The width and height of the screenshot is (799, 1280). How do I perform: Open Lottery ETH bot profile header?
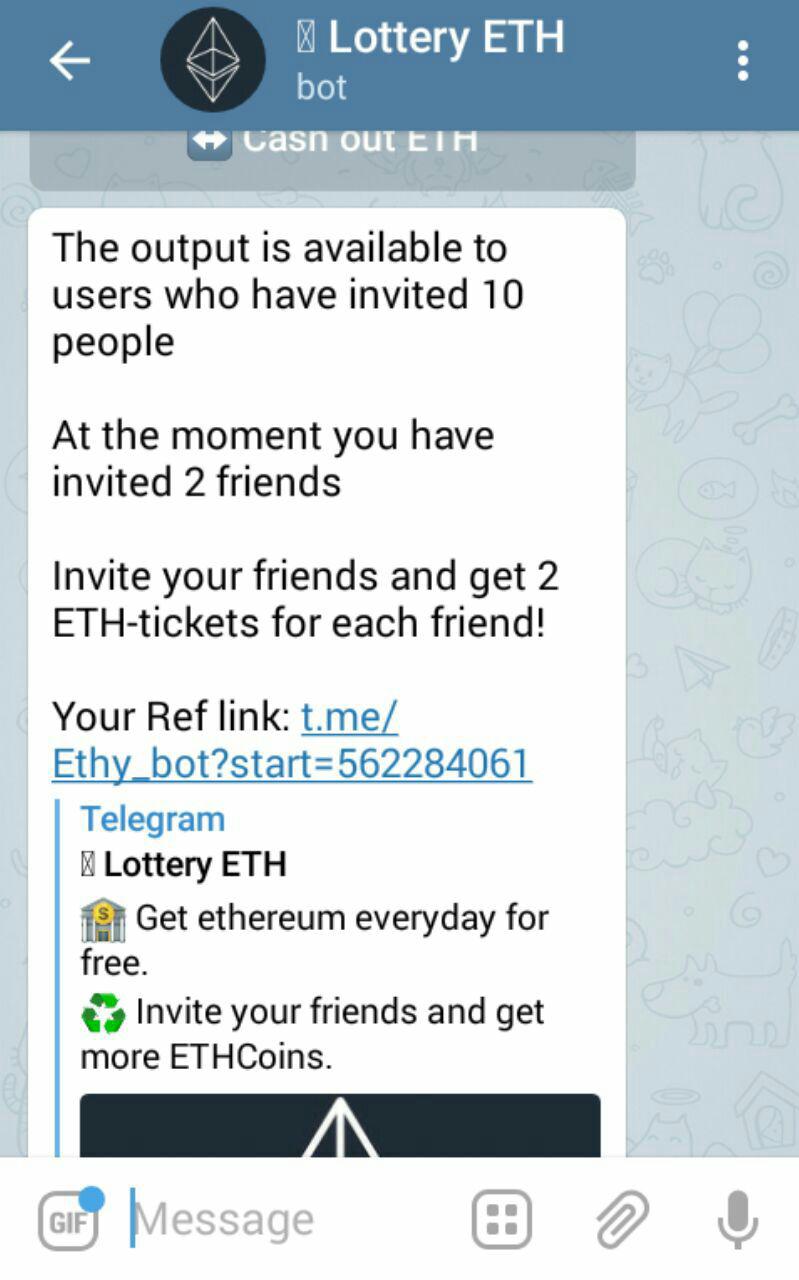click(x=430, y=60)
